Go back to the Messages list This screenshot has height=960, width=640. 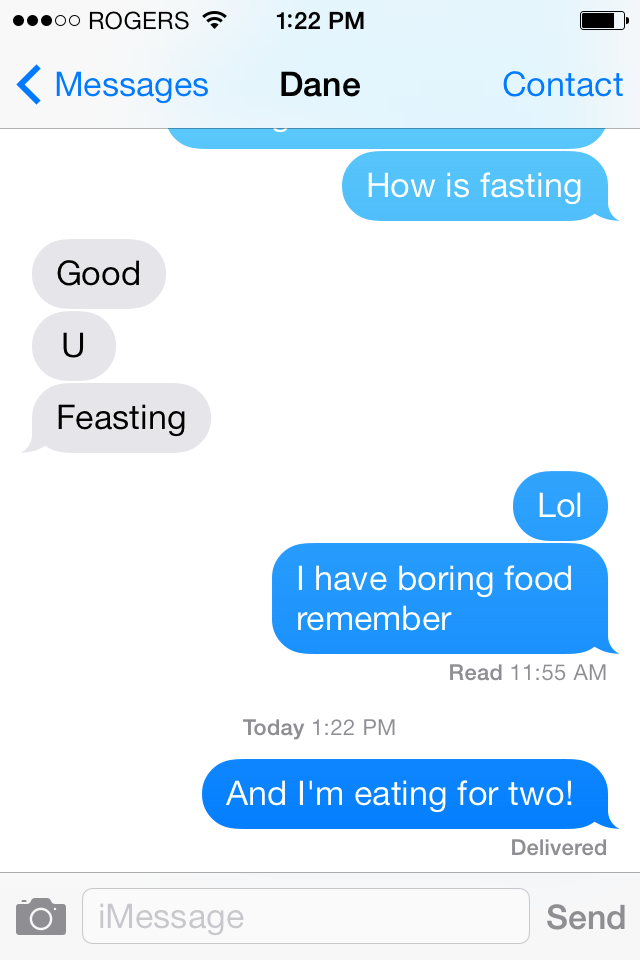coord(112,85)
